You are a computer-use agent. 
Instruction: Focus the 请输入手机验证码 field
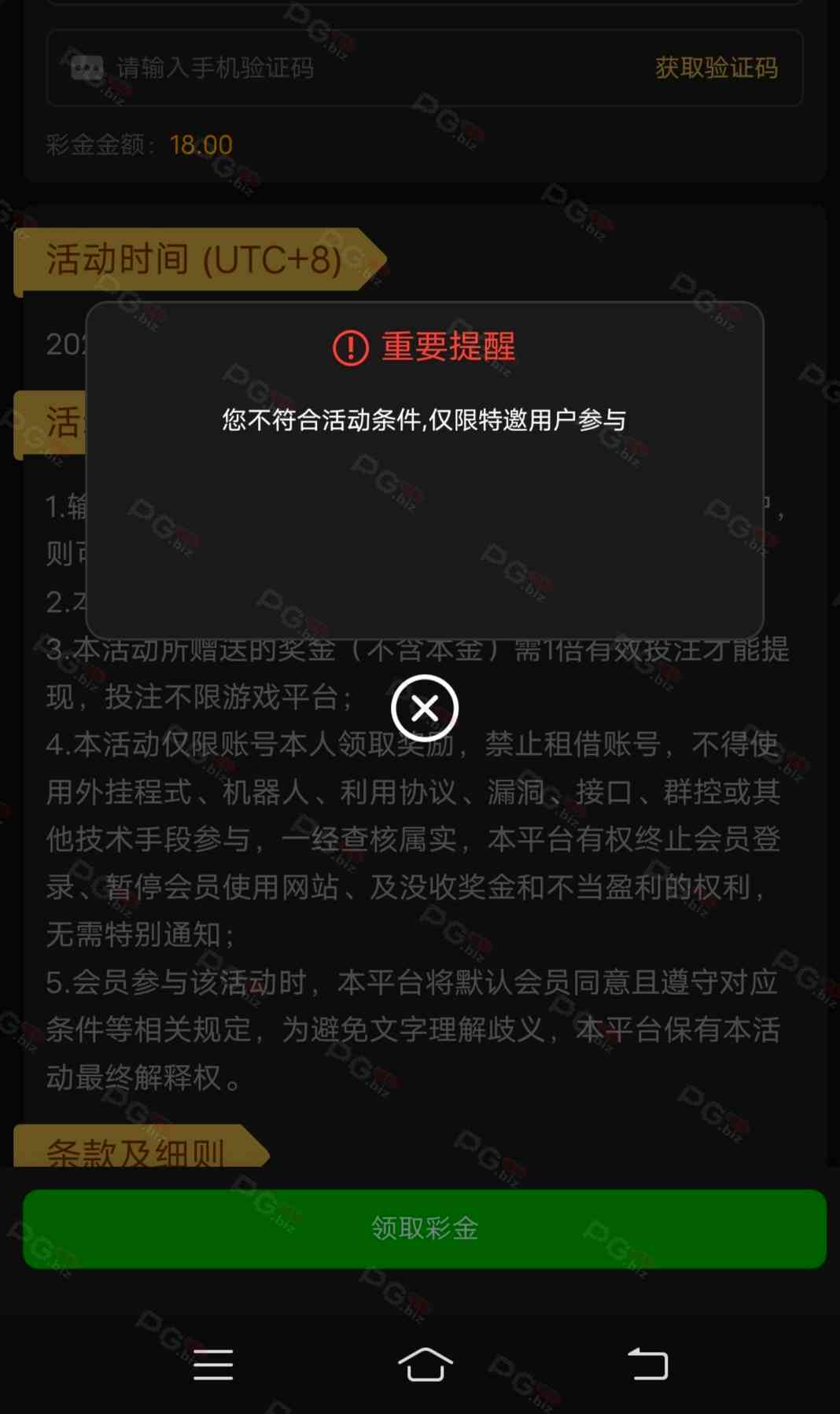coord(346,68)
